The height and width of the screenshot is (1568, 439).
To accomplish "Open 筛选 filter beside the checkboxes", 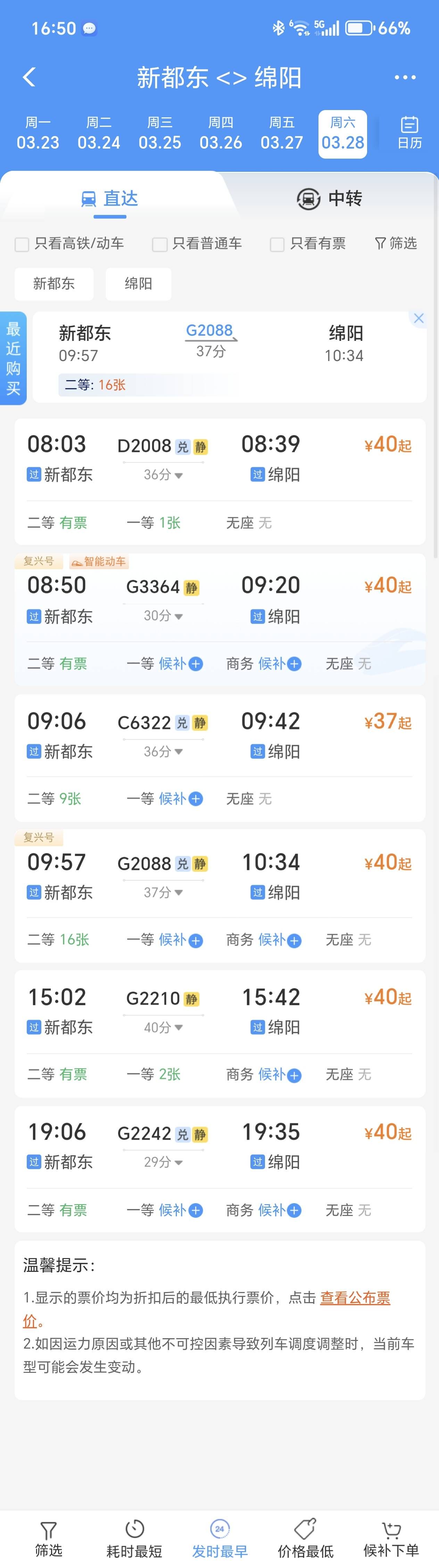I will pyautogui.click(x=396, y=243).
